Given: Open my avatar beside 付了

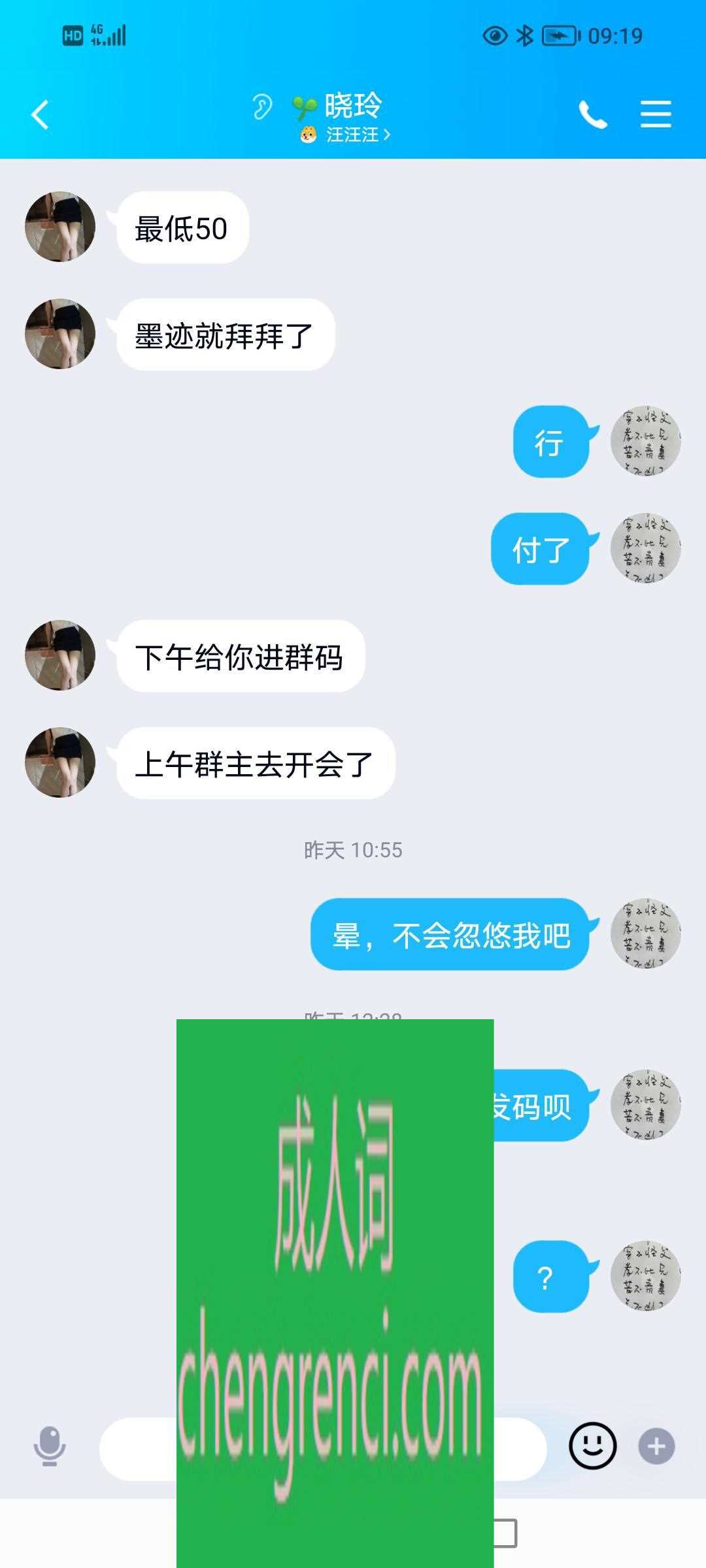Looking at the screenshot, I should [645, 548].
